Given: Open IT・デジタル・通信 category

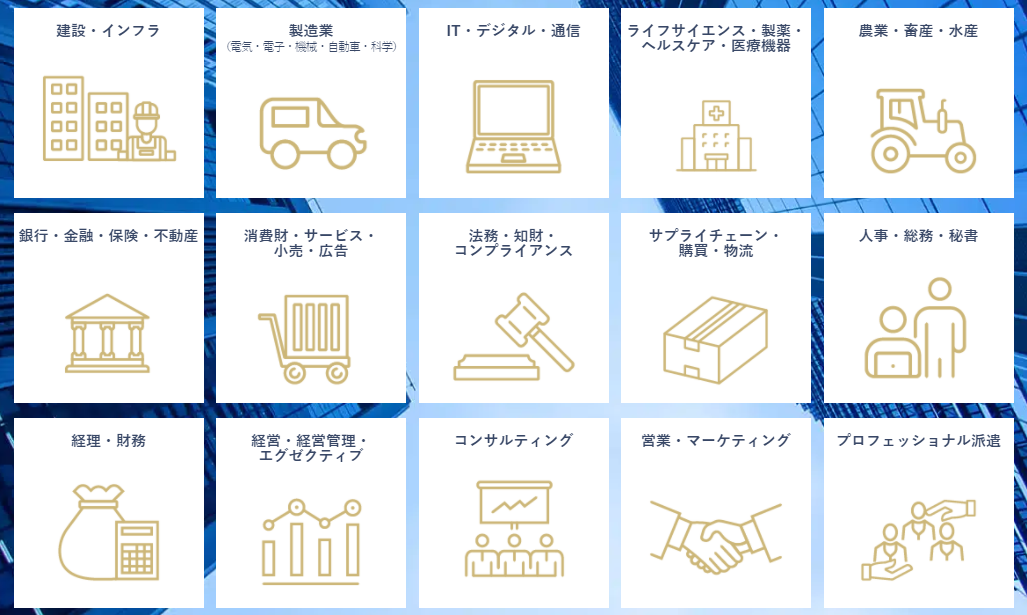Looking at the screenshot, I should (x=513, y=103).
